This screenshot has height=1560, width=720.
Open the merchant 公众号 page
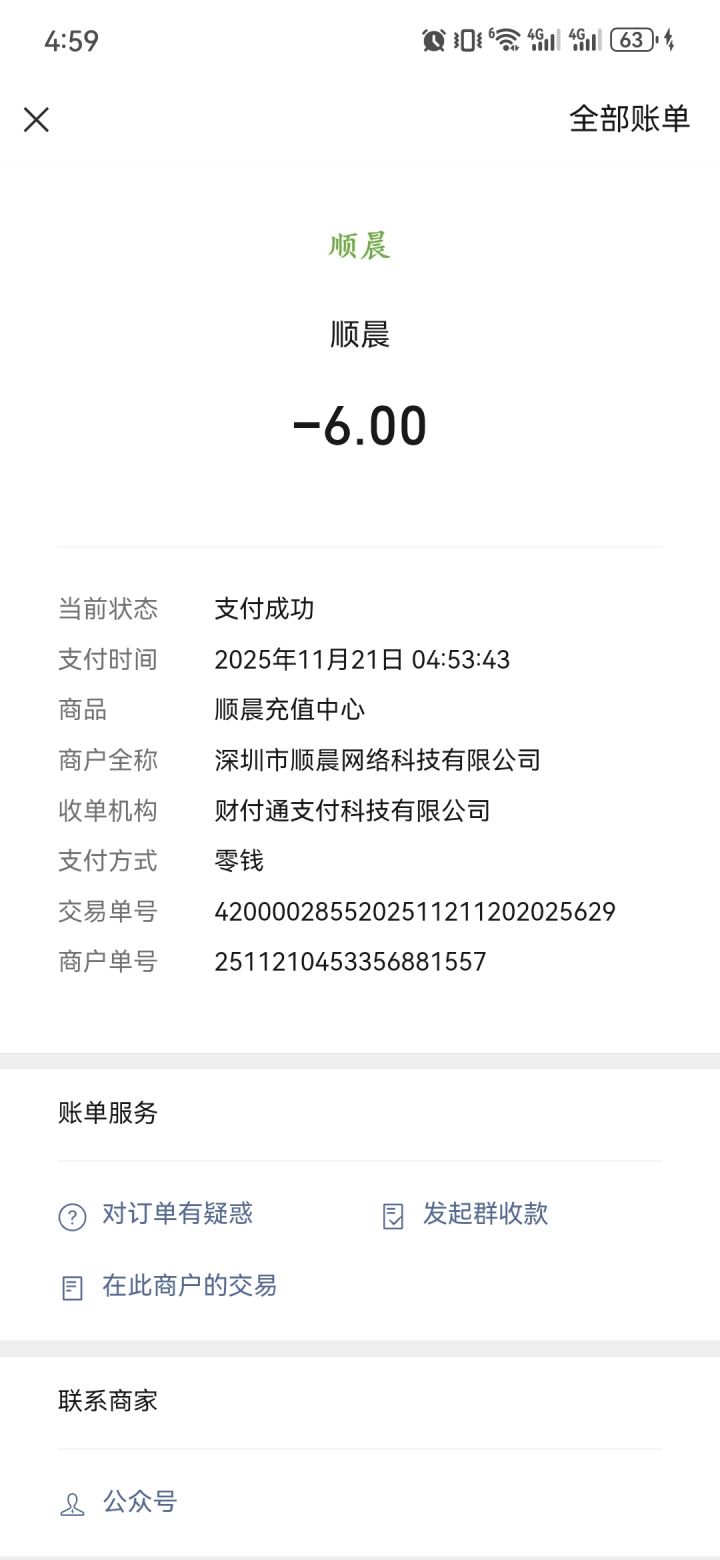[140, 1501]
